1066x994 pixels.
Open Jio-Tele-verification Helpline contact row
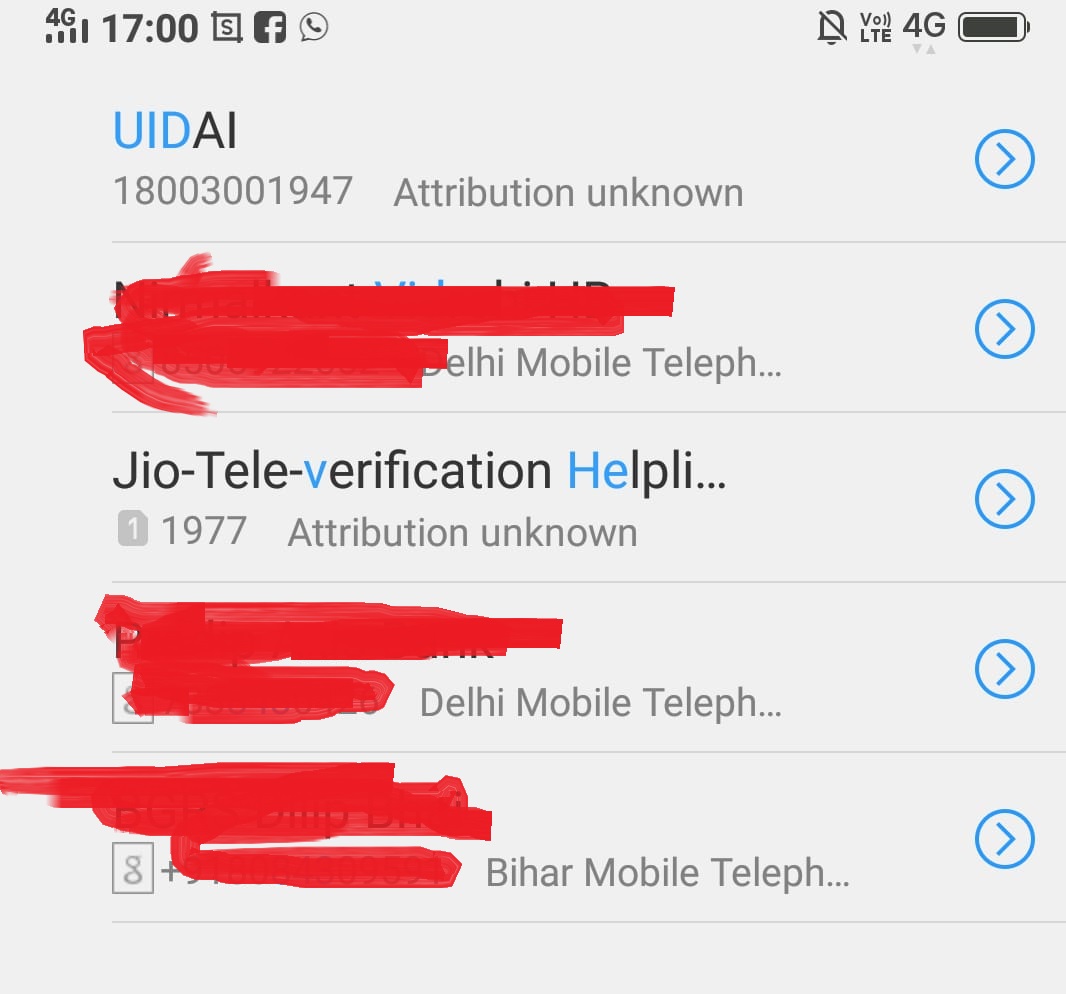point(420,497)
